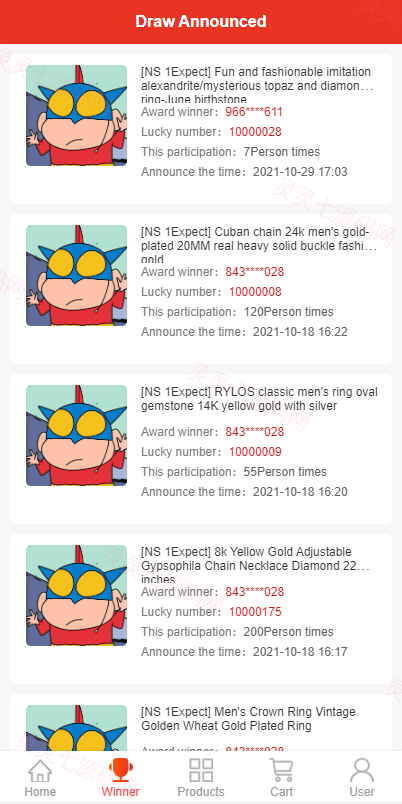Open the Gypsophila Chain Necklace draw card
The height and width of the screenshot is (804, 402).
(201, 609)
